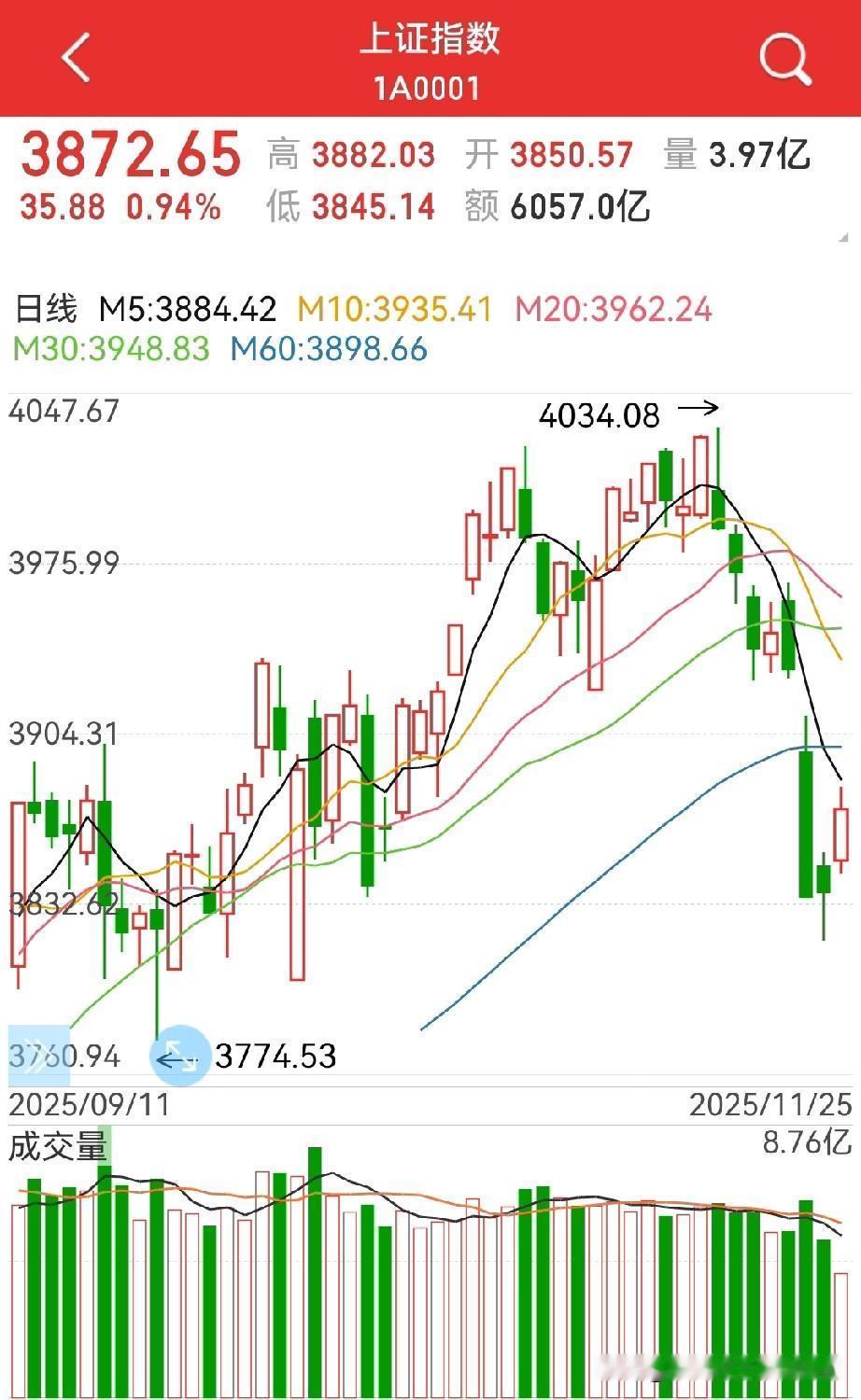This screenshot has width=861, height=1400.
Task: Switch to the volume section via 8.76亿
Action: [x=810, y=1141]
